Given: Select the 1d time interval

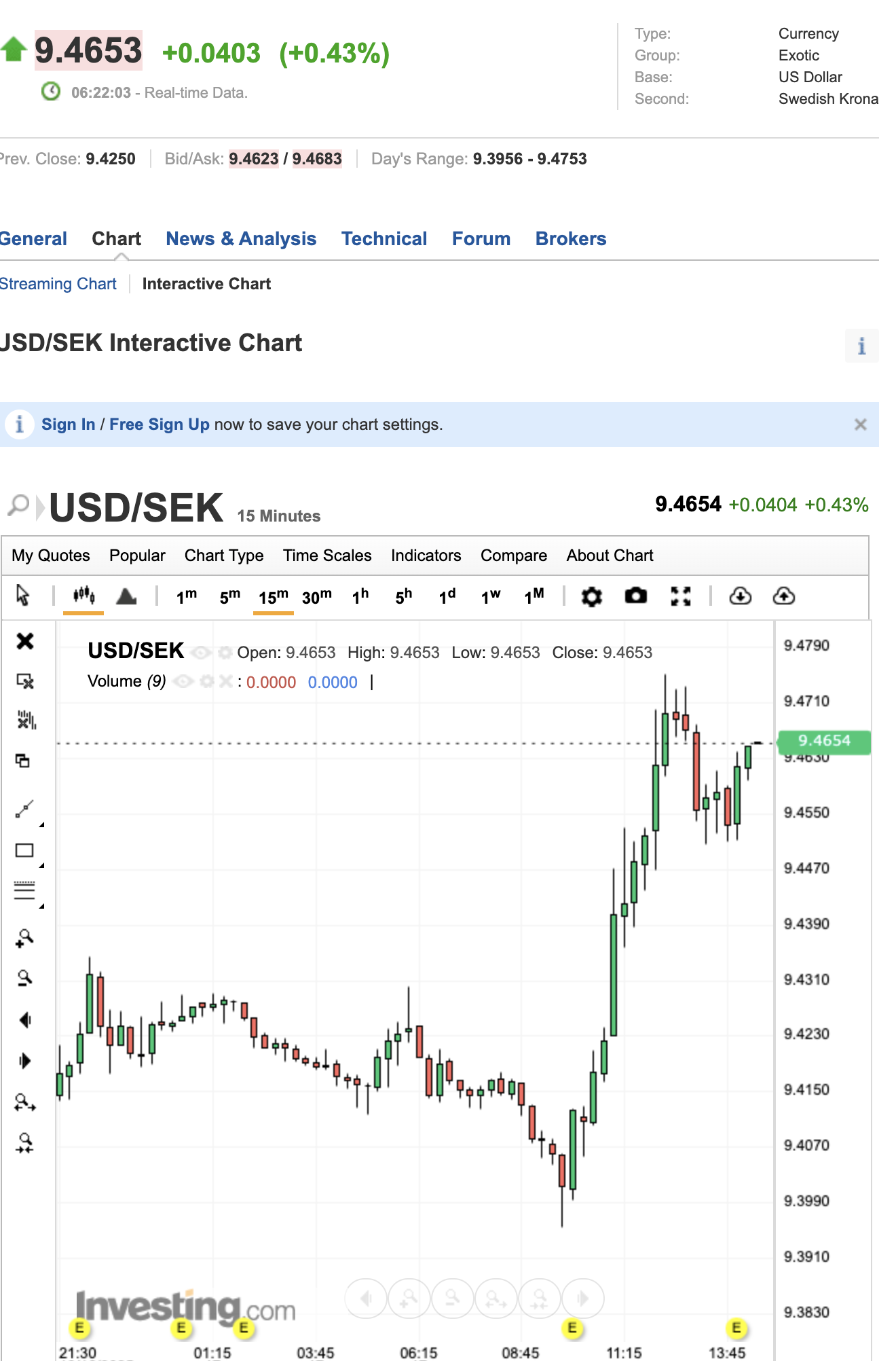Looking at the screenshot, I should [x=447, y=597].
